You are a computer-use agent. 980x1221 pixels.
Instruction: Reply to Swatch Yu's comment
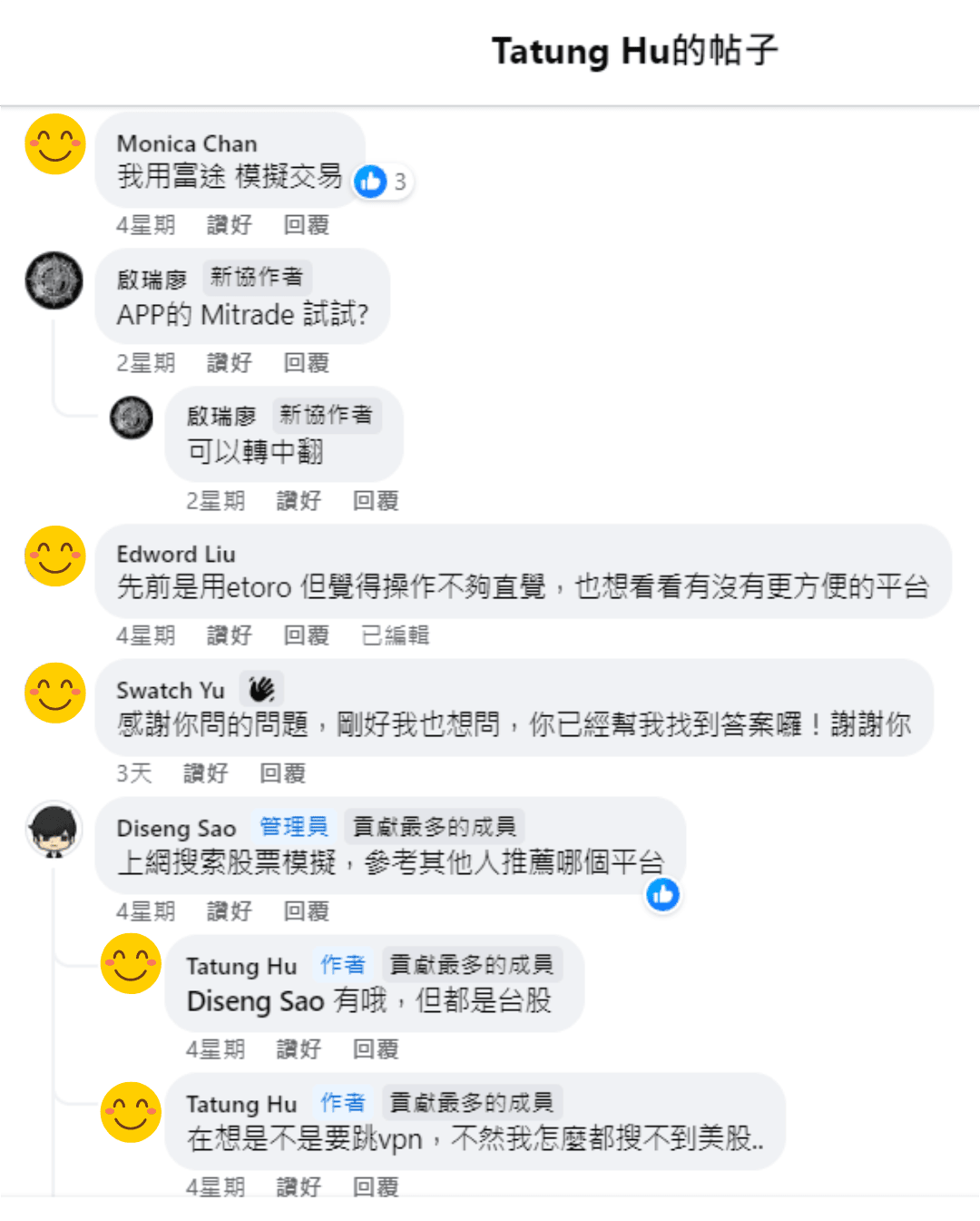(x=282, y=773)
